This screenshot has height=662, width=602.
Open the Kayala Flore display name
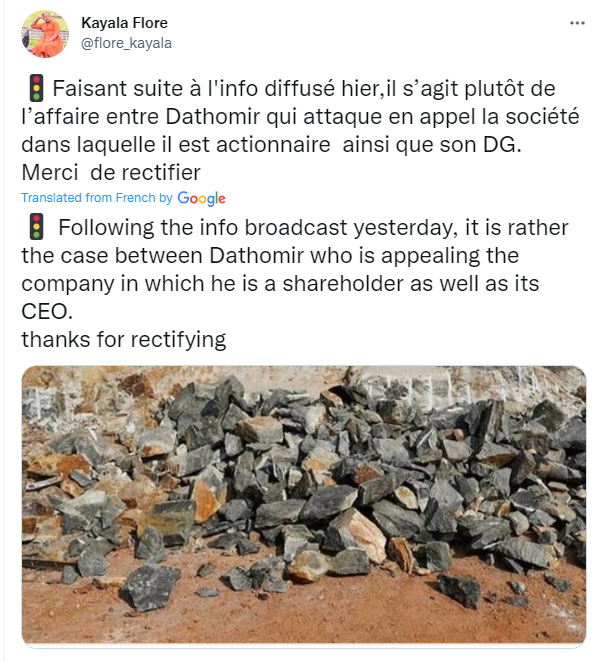125,22
